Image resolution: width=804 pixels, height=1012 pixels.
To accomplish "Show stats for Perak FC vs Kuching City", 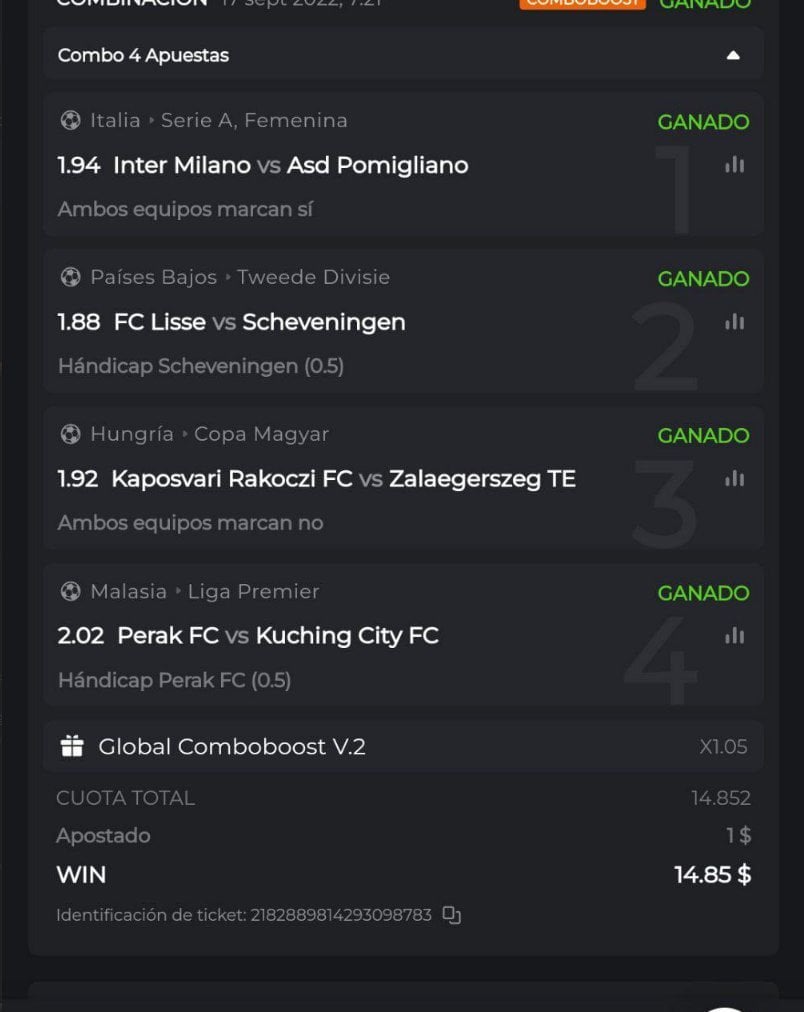I will coord(735,636).
